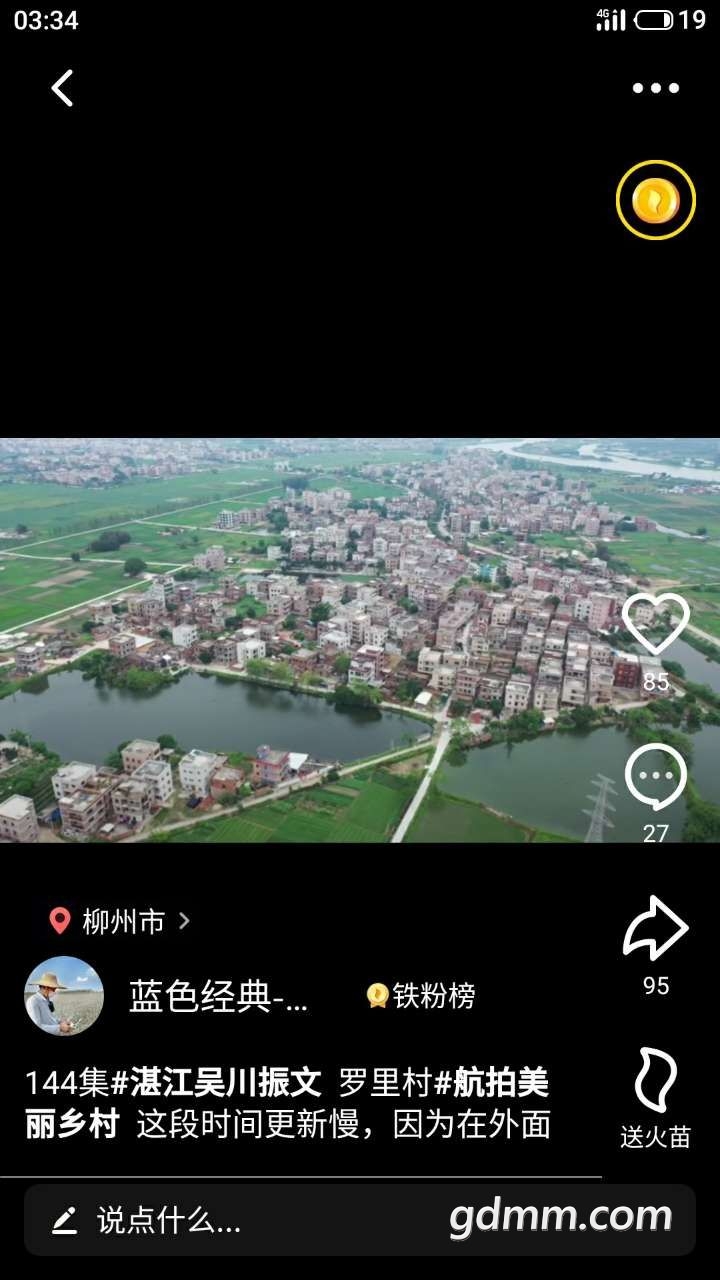Open the three-dot overflow menu

(x=655, y=88)
